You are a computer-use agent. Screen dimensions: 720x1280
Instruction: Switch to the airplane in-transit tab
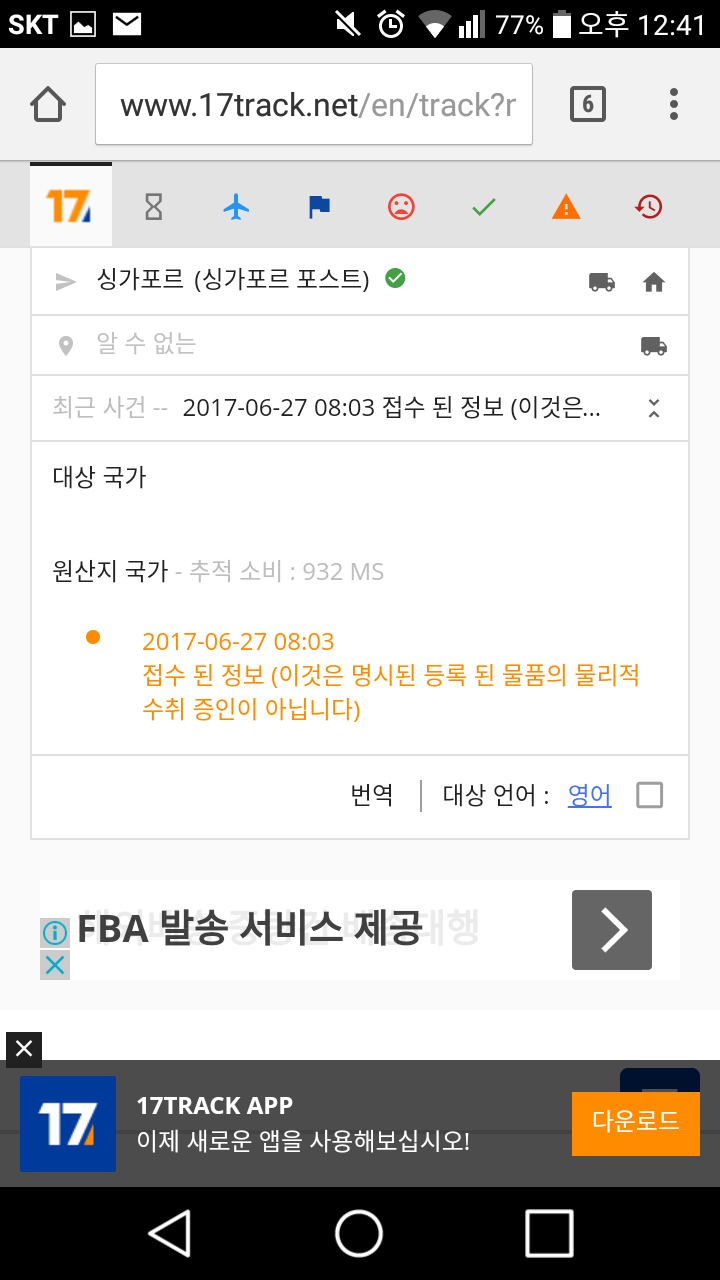pyautogui.click(x=236, y=207)
